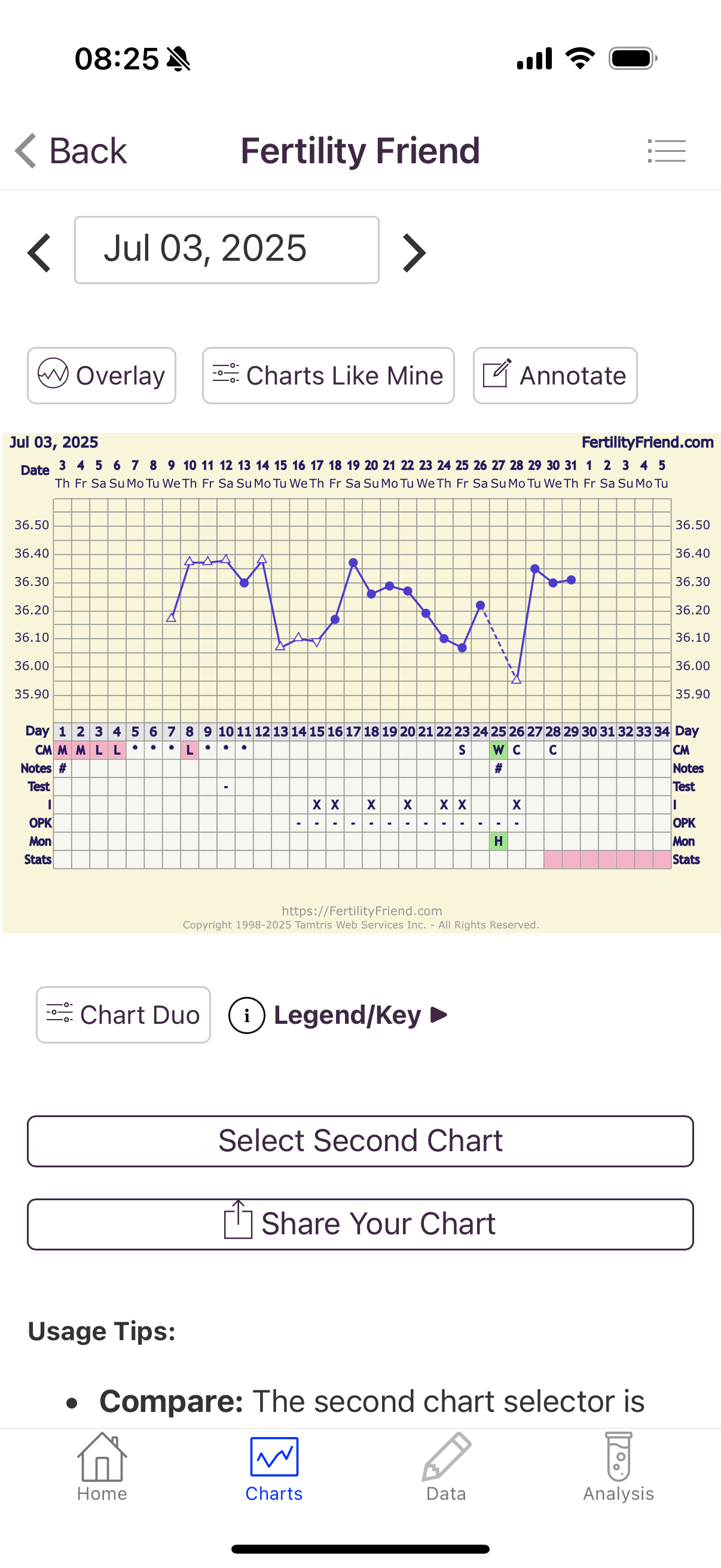Open Charts Like Mine
Viewport: 721px width, 1568px height.
(x=328, y=376)
